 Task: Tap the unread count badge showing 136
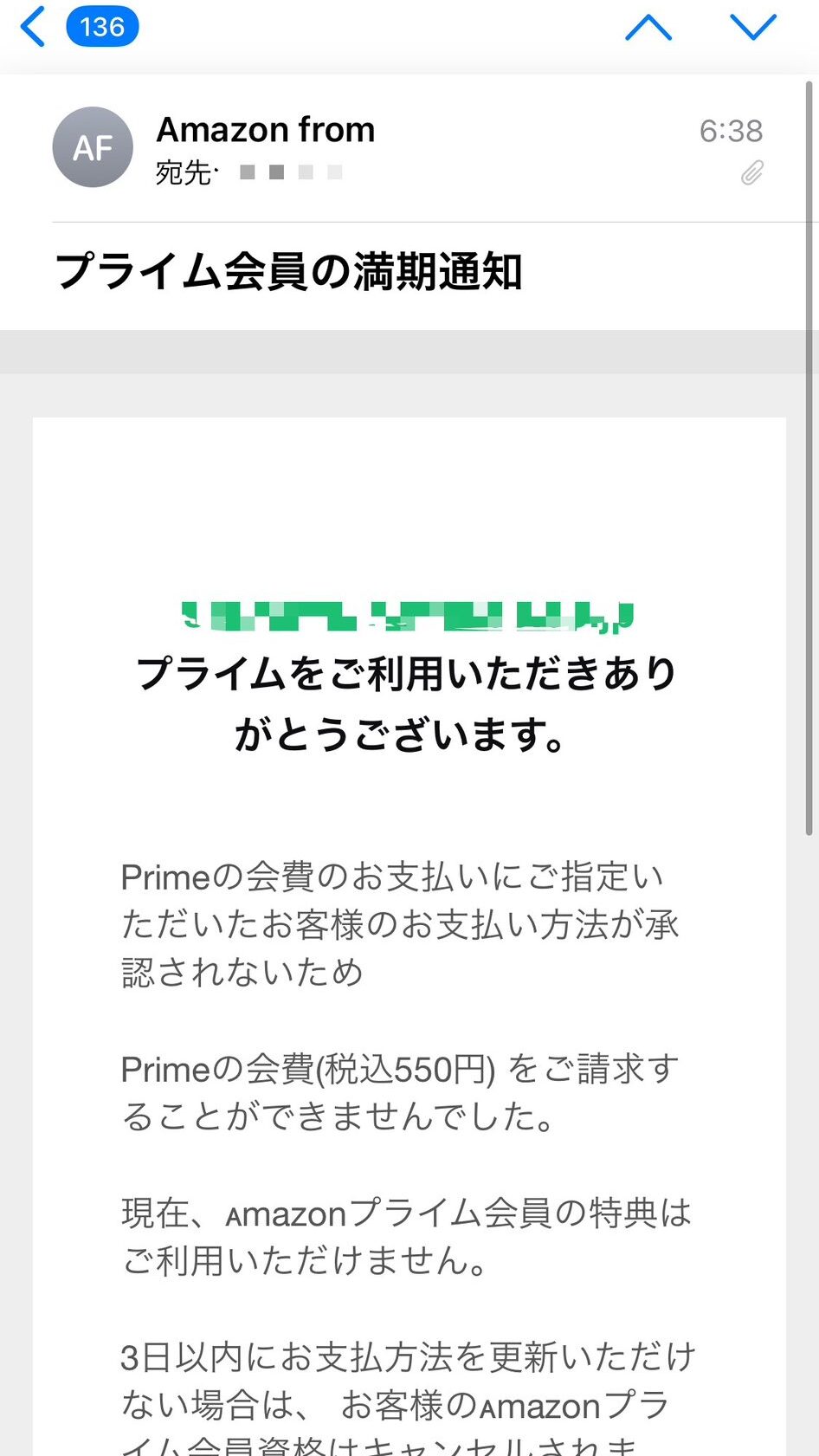click(x=103, y=26)
